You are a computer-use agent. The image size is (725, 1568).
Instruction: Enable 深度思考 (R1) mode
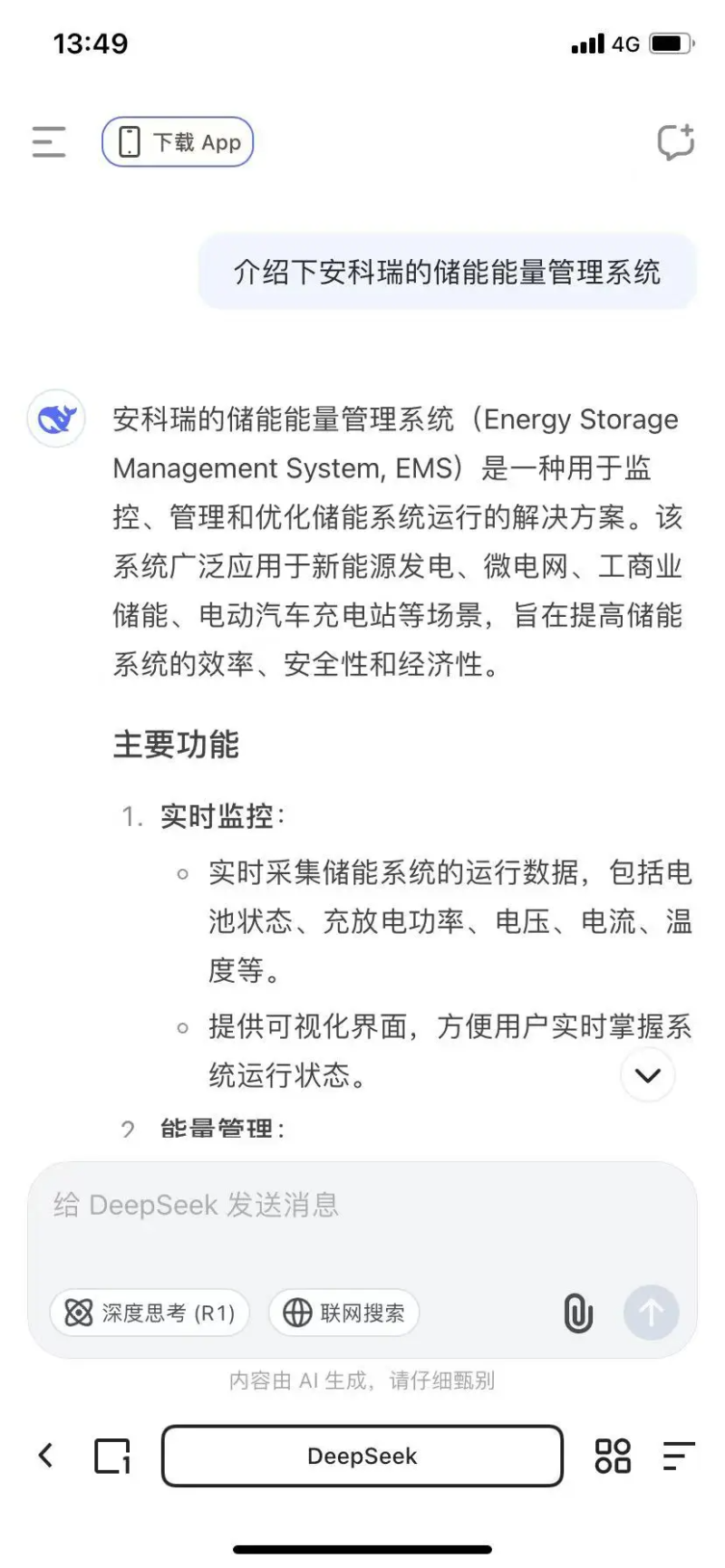[x=150, y=1313]
